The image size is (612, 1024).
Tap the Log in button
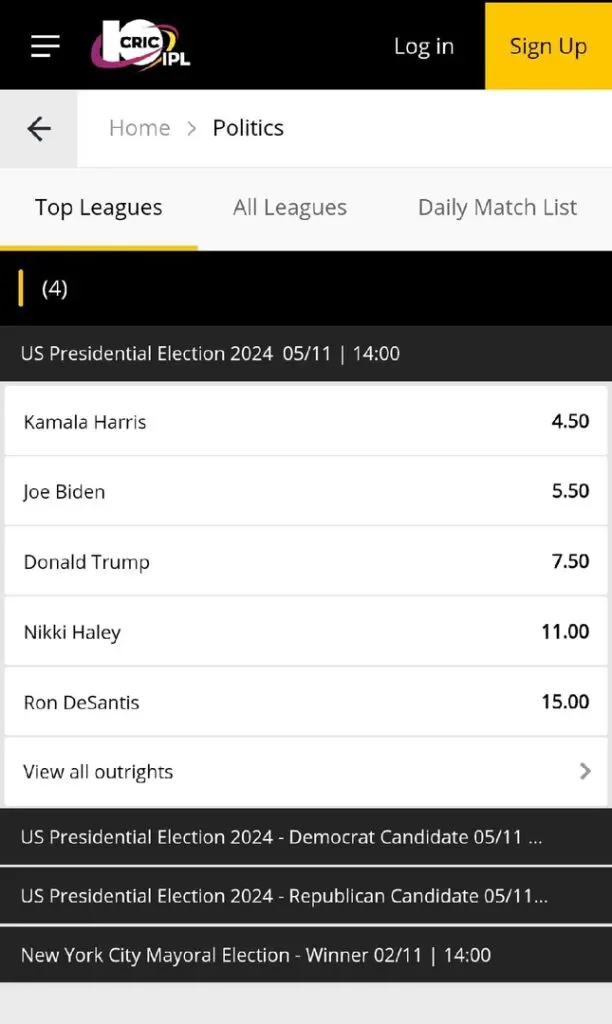coord(424,46)
